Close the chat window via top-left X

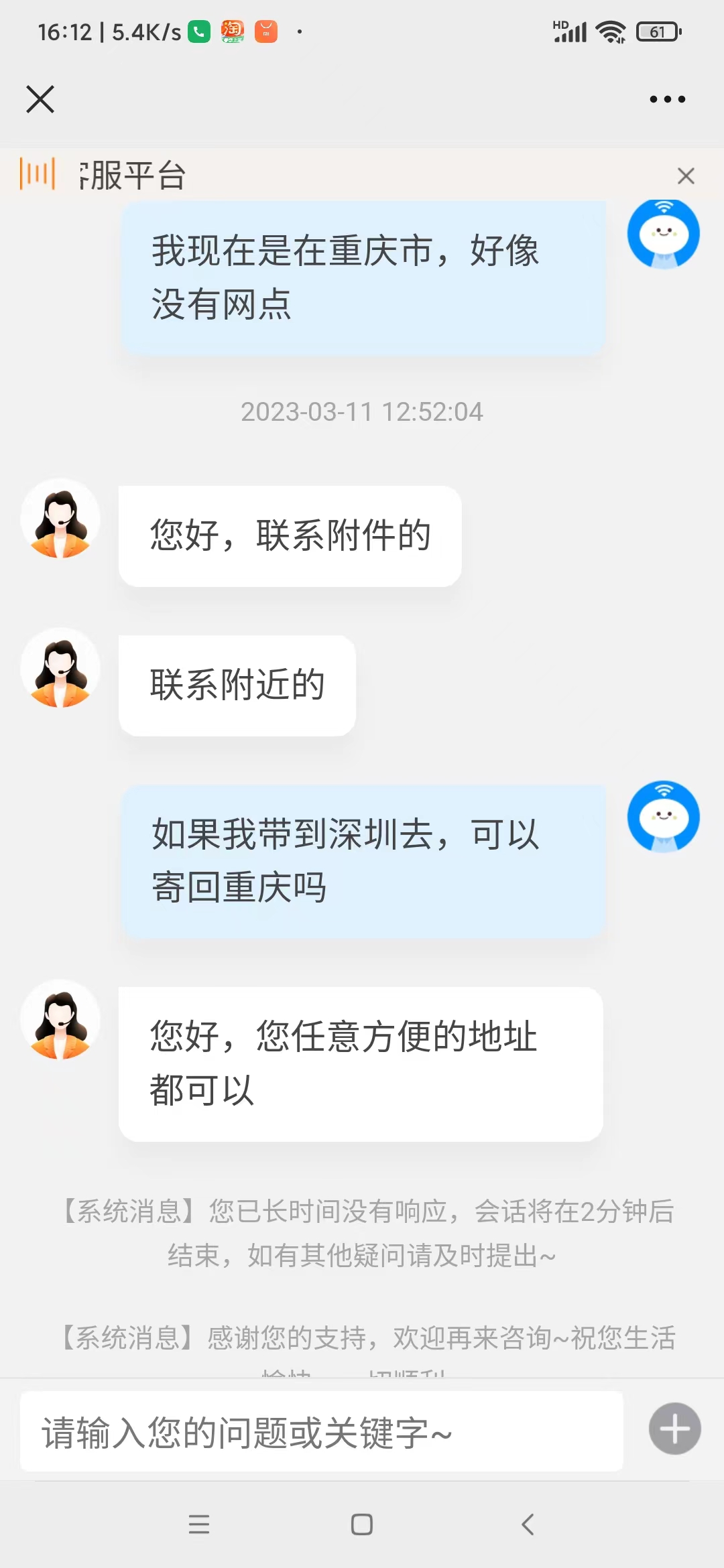point(40,99)
